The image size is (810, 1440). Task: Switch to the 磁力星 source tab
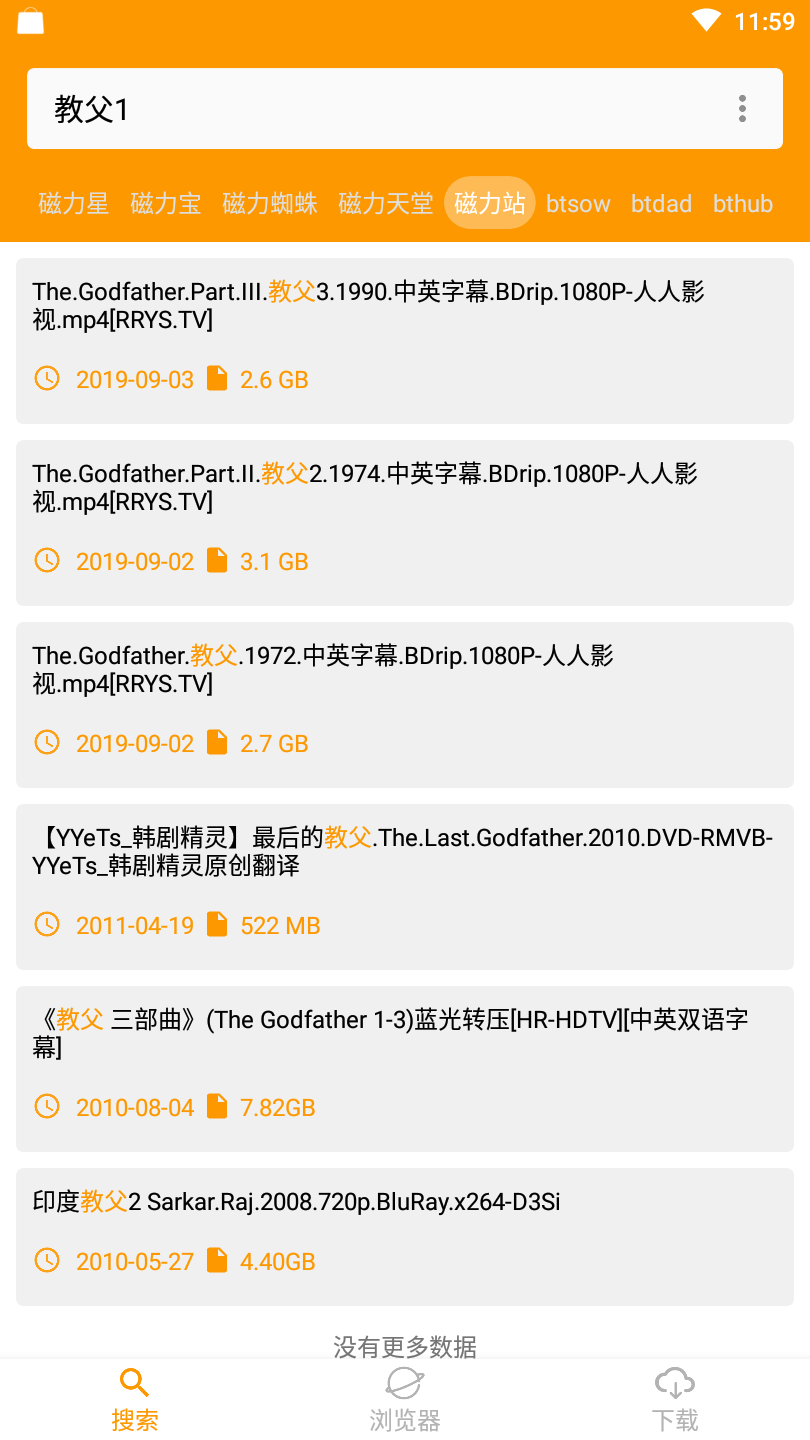[x=73, y=203]
